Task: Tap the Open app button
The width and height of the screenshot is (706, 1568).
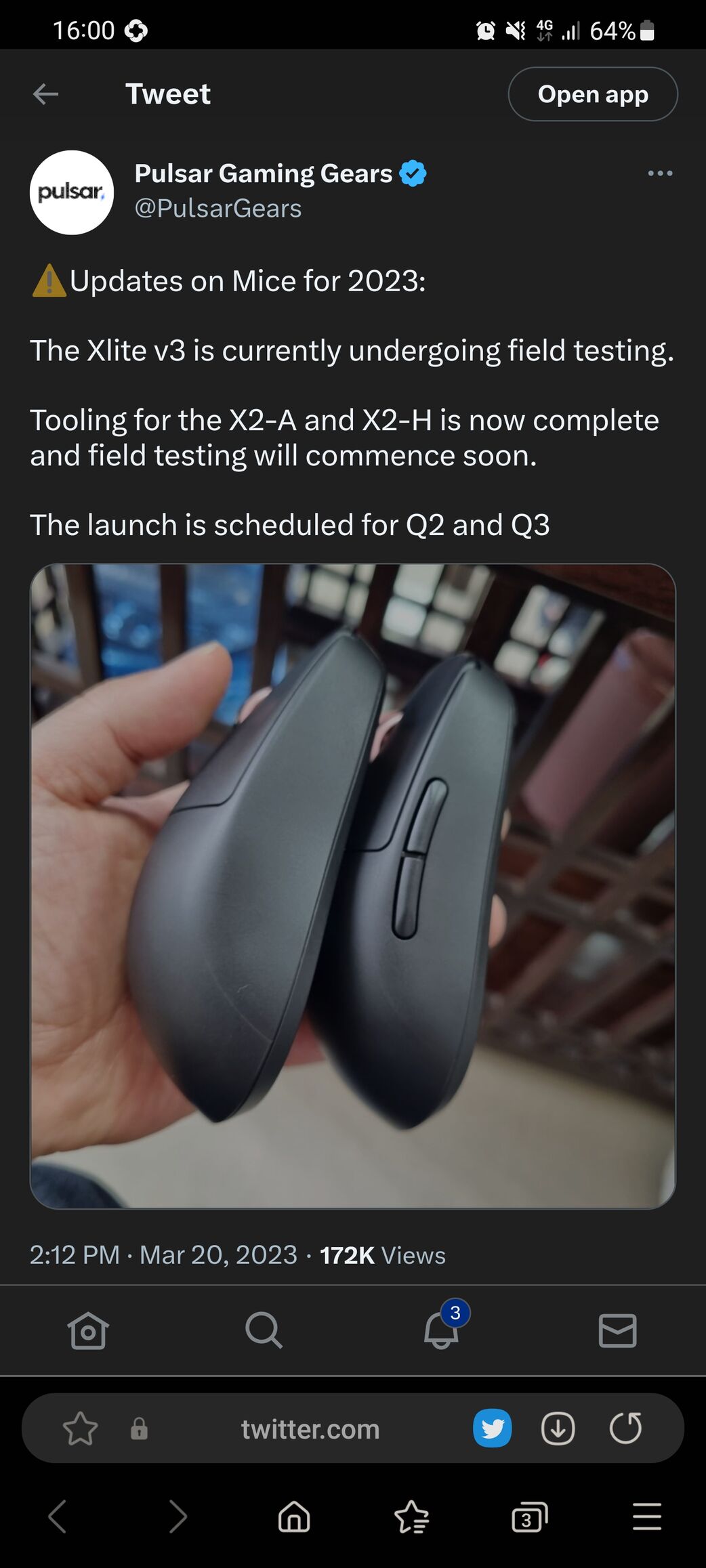Action: [592, 94]
